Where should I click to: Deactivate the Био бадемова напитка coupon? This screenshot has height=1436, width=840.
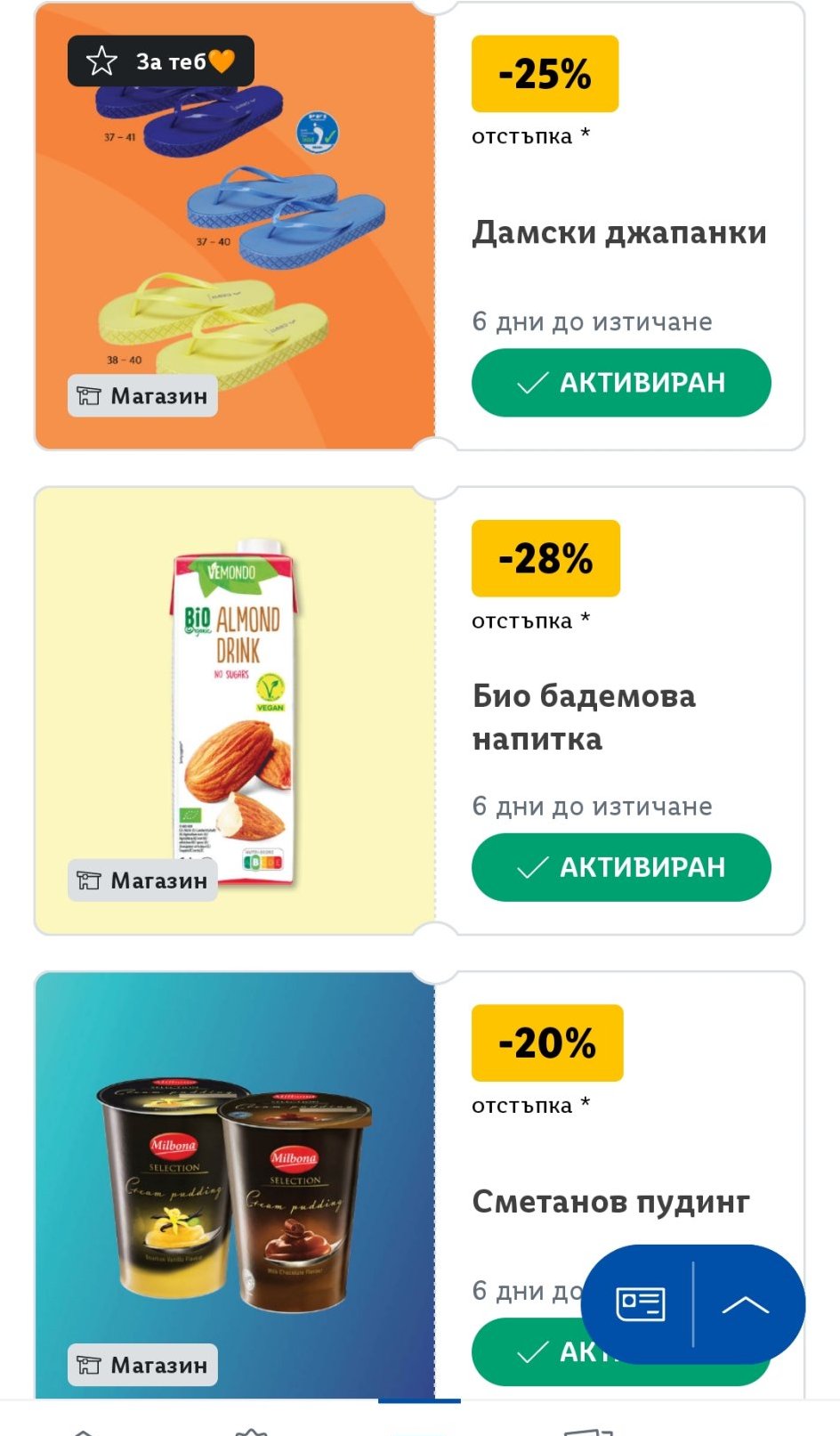(620, 867)
